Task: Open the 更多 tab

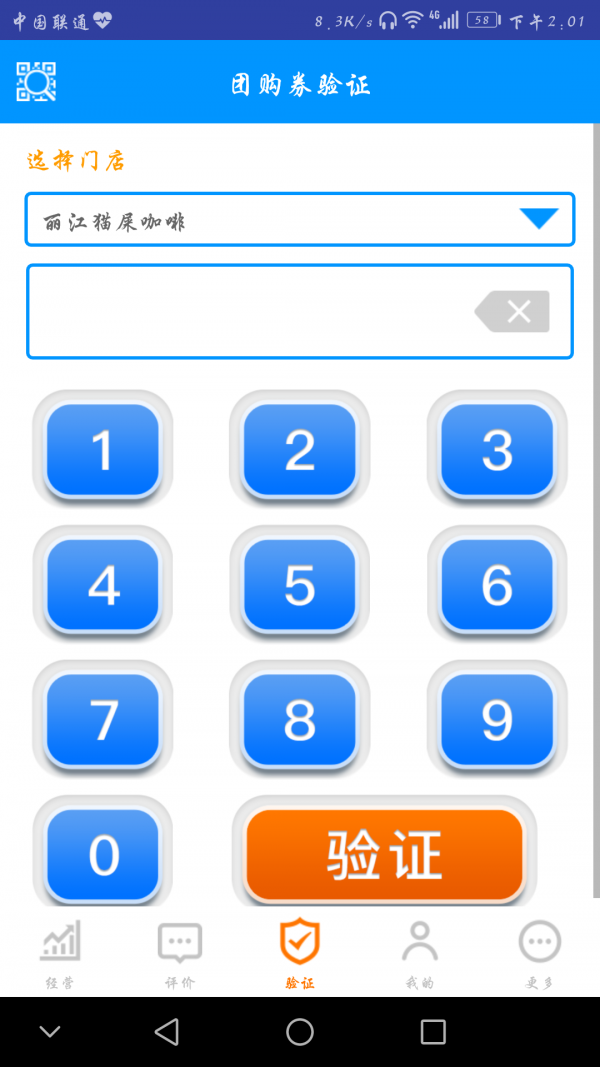Action: (540, 953)
